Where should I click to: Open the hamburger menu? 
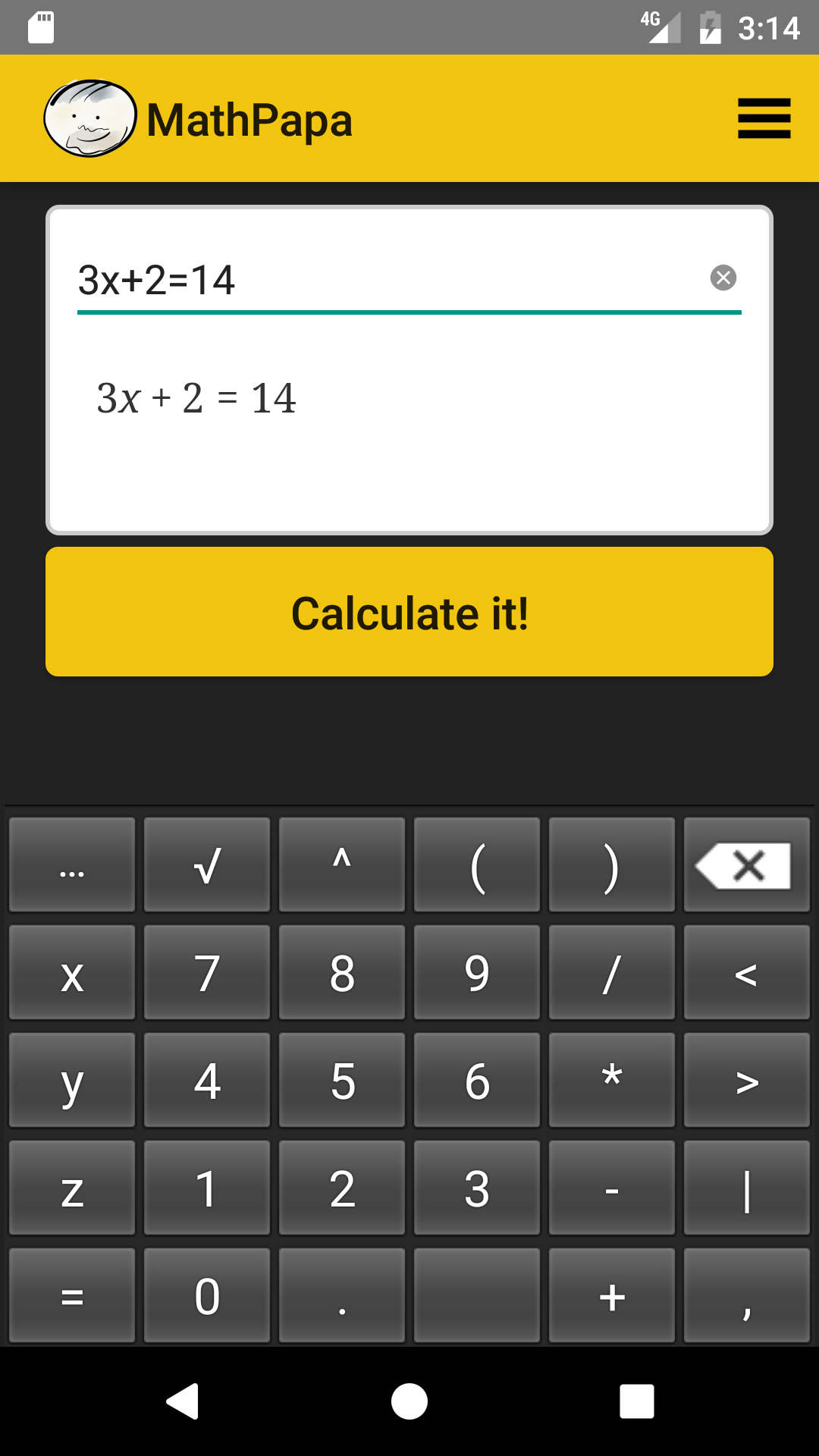click(x=764, y=119)
